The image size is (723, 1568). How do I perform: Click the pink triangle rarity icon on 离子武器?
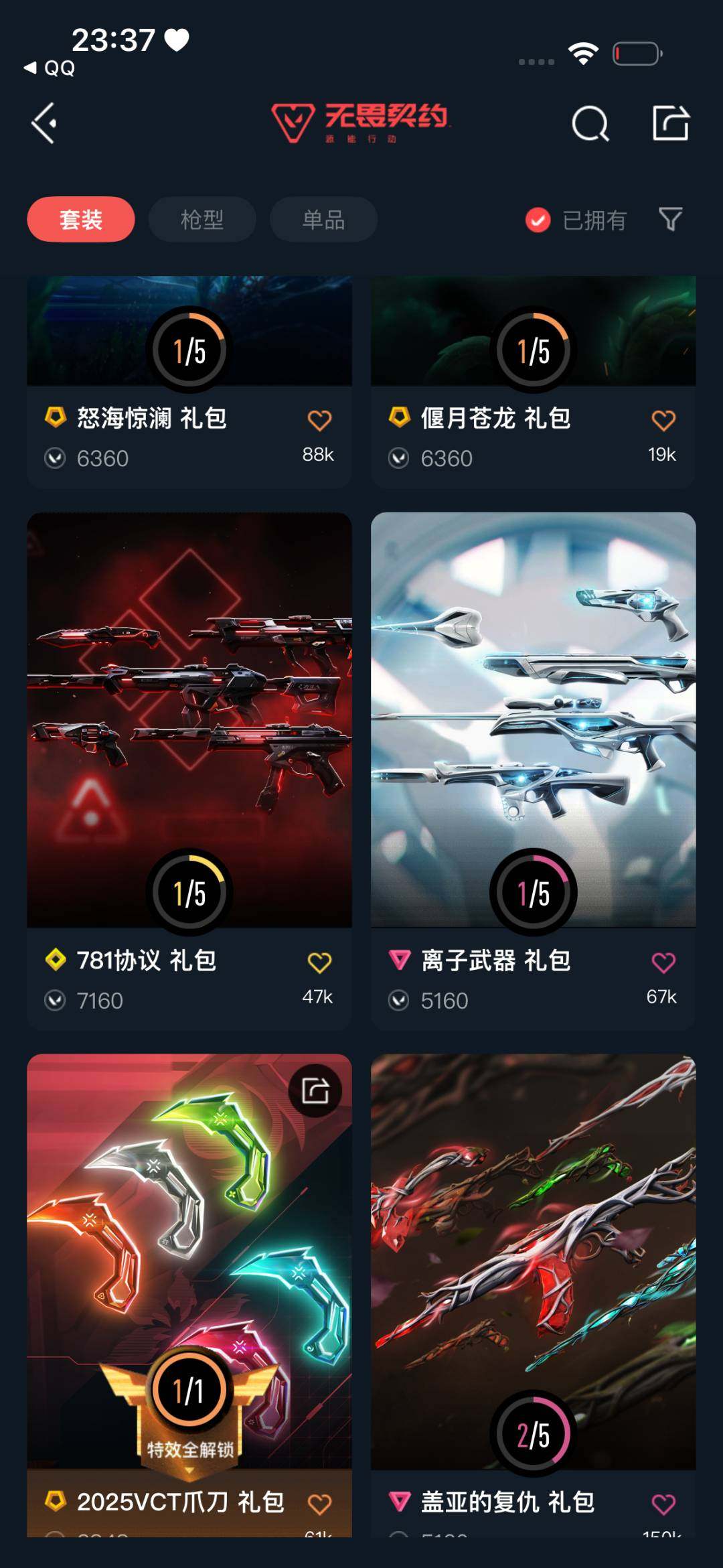400,960
